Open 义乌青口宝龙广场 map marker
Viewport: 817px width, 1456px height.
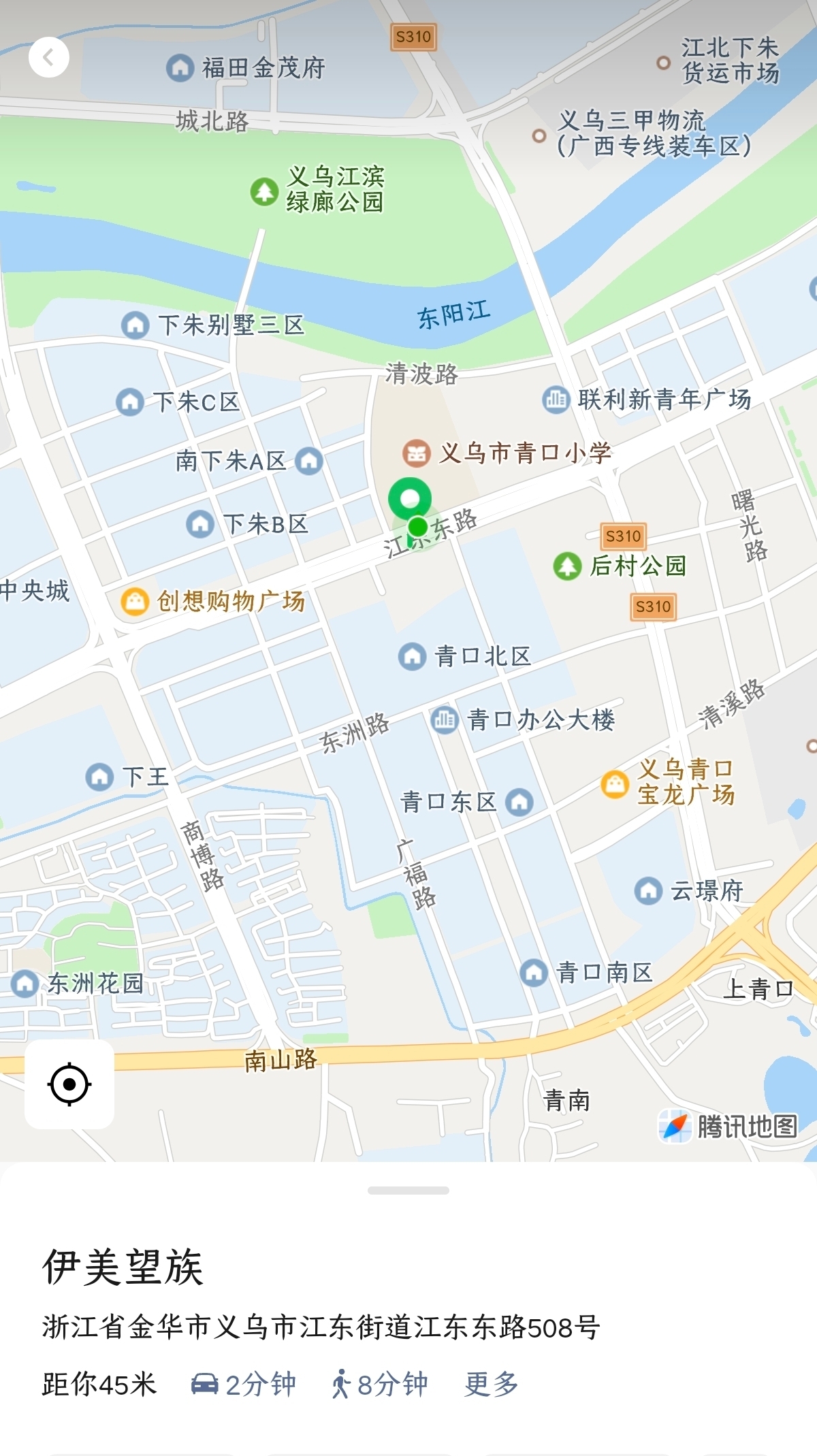pos(615,783)
